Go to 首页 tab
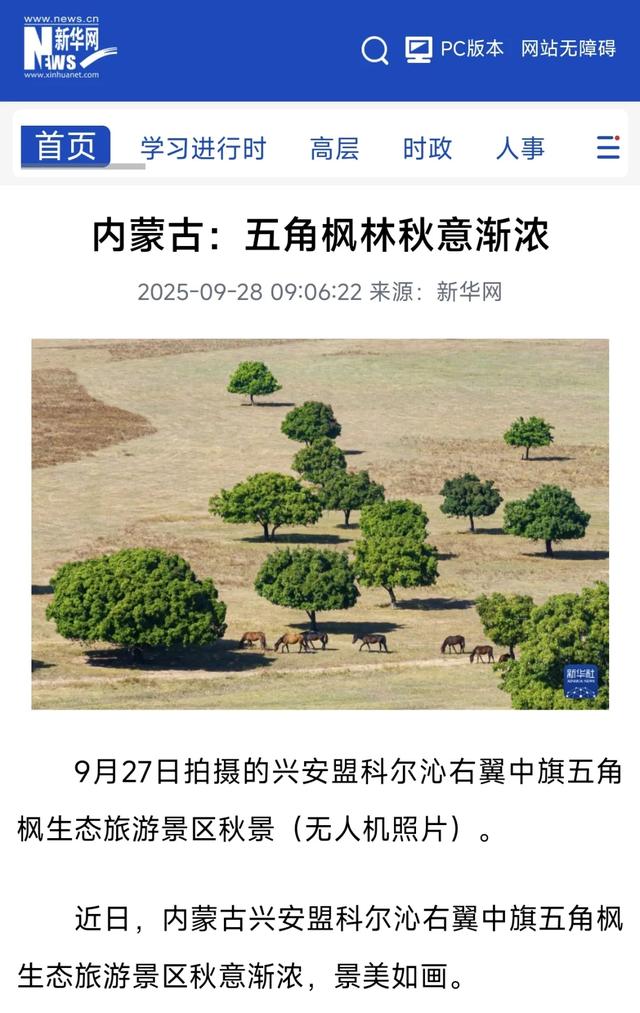Viewport: 640px width, 1013px height. [x=66, y=147]
